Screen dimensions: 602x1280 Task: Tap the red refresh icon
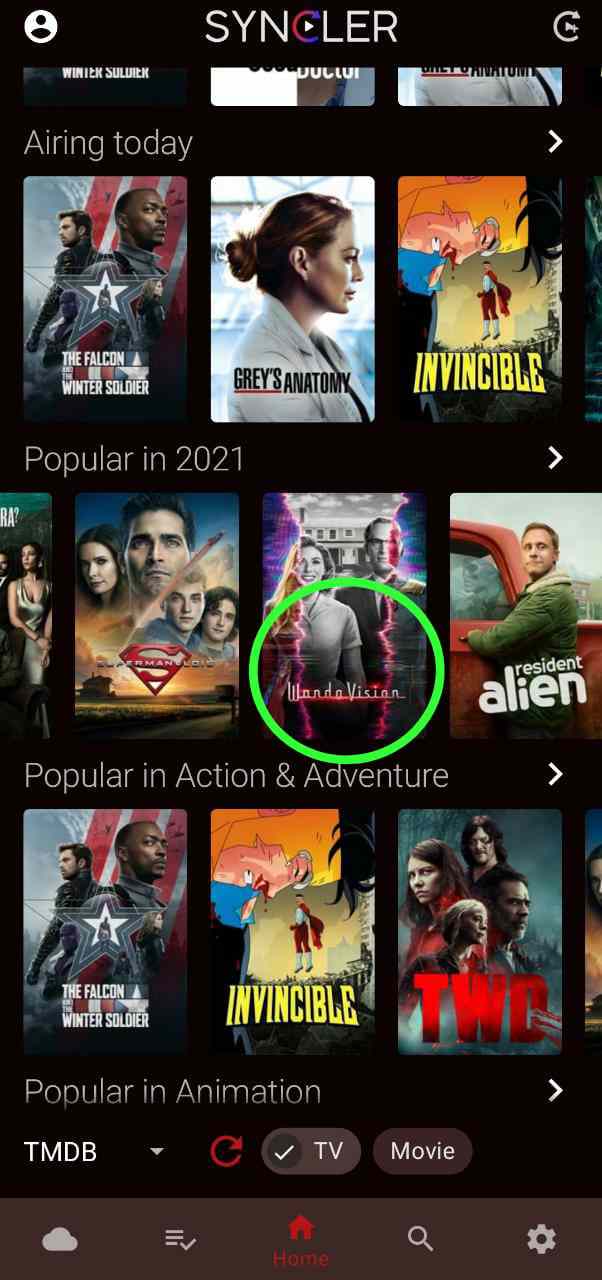[226, 1152]
